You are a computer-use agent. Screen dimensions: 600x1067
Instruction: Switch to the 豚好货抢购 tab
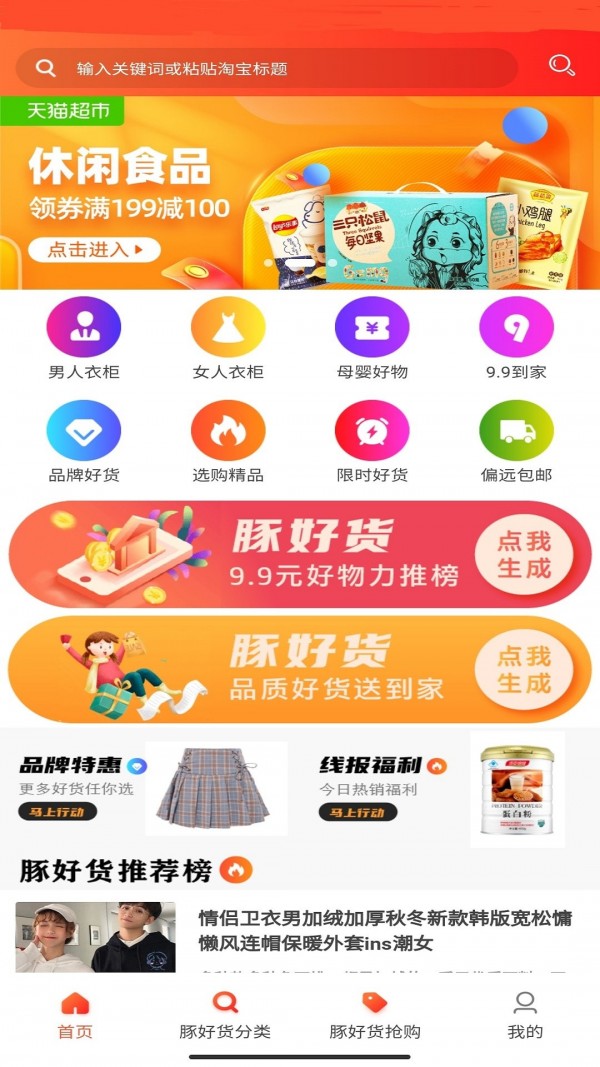[375, 1015]
